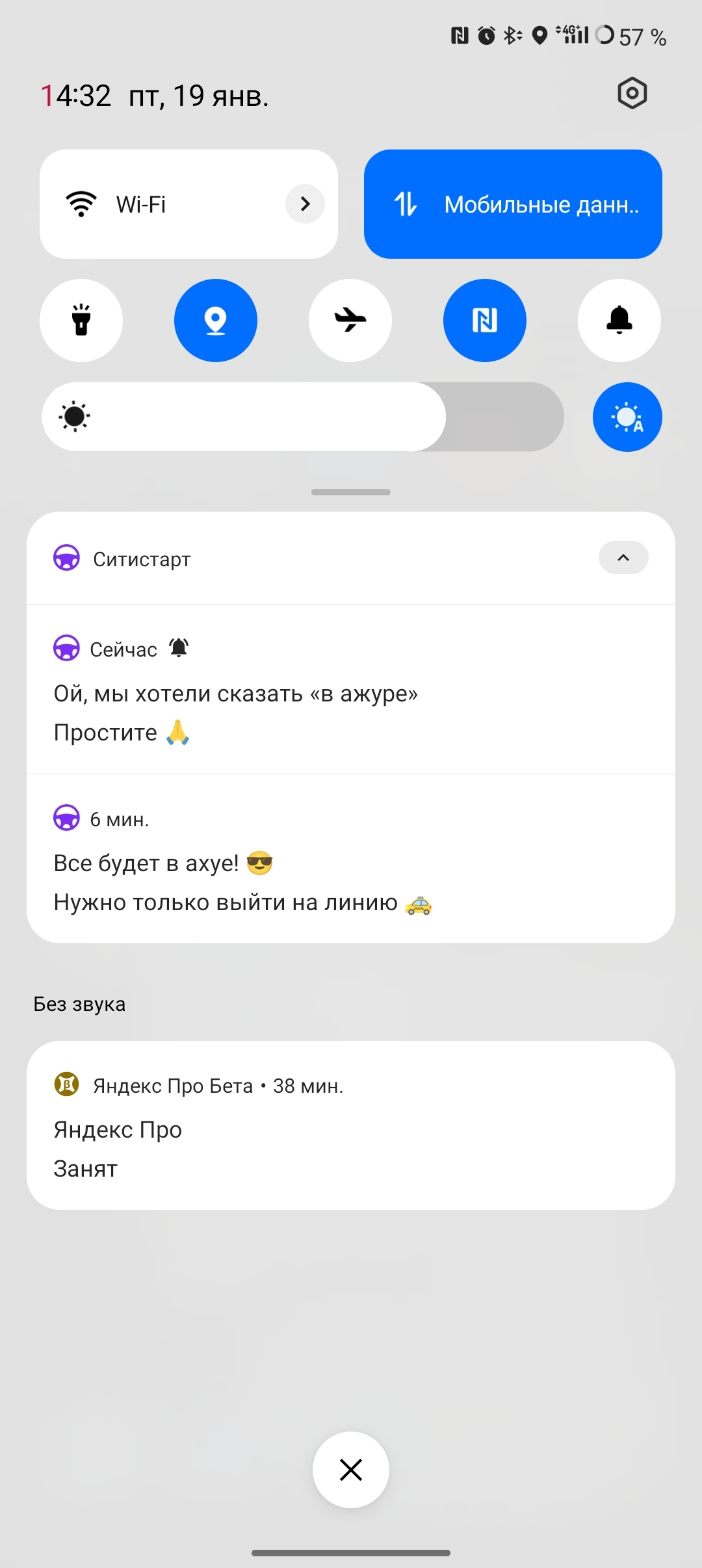Open settings via the gear icon
The height and width of the screenshot is (1568, 702).
tap(632, 94)
